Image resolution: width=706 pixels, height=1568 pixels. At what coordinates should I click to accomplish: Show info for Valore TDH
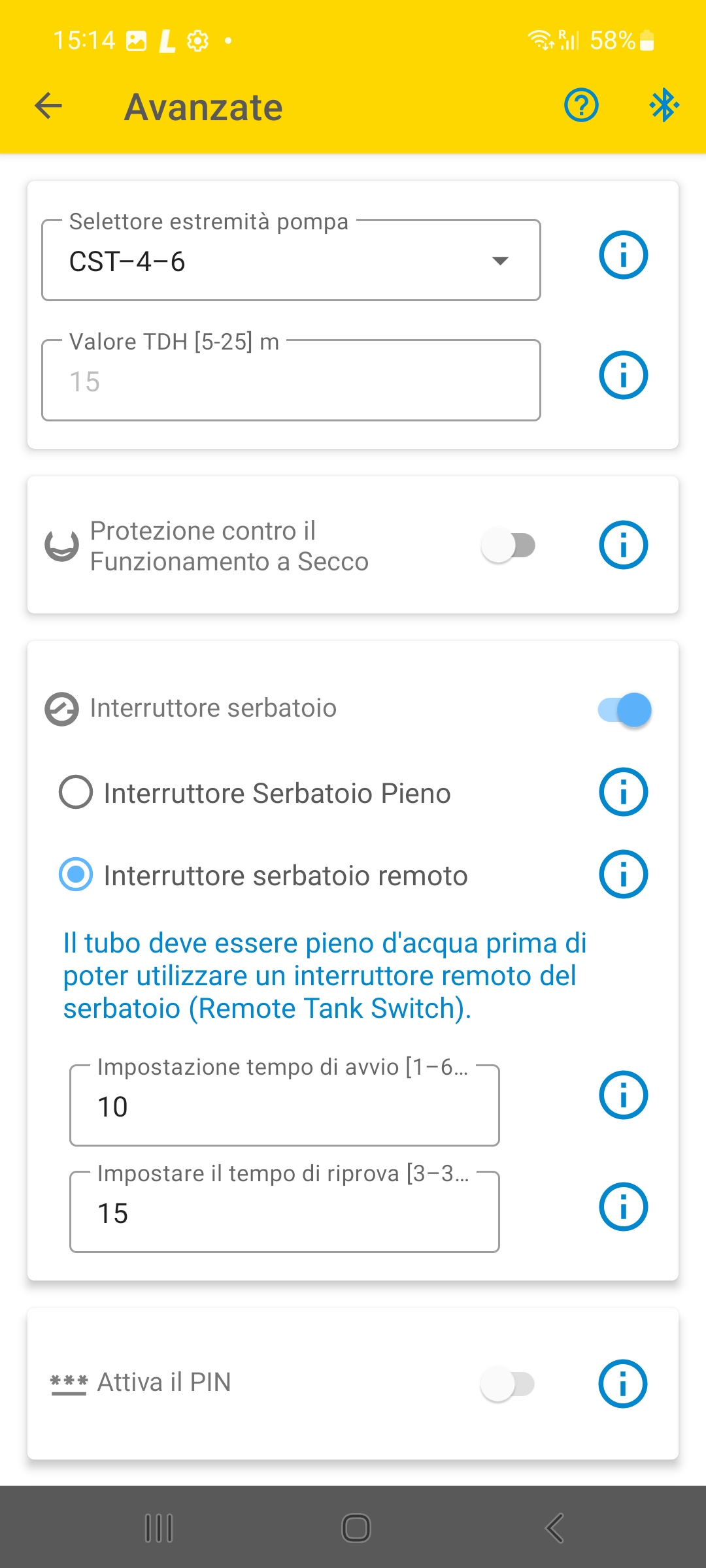pyautogui.click(x=623, y=375)
